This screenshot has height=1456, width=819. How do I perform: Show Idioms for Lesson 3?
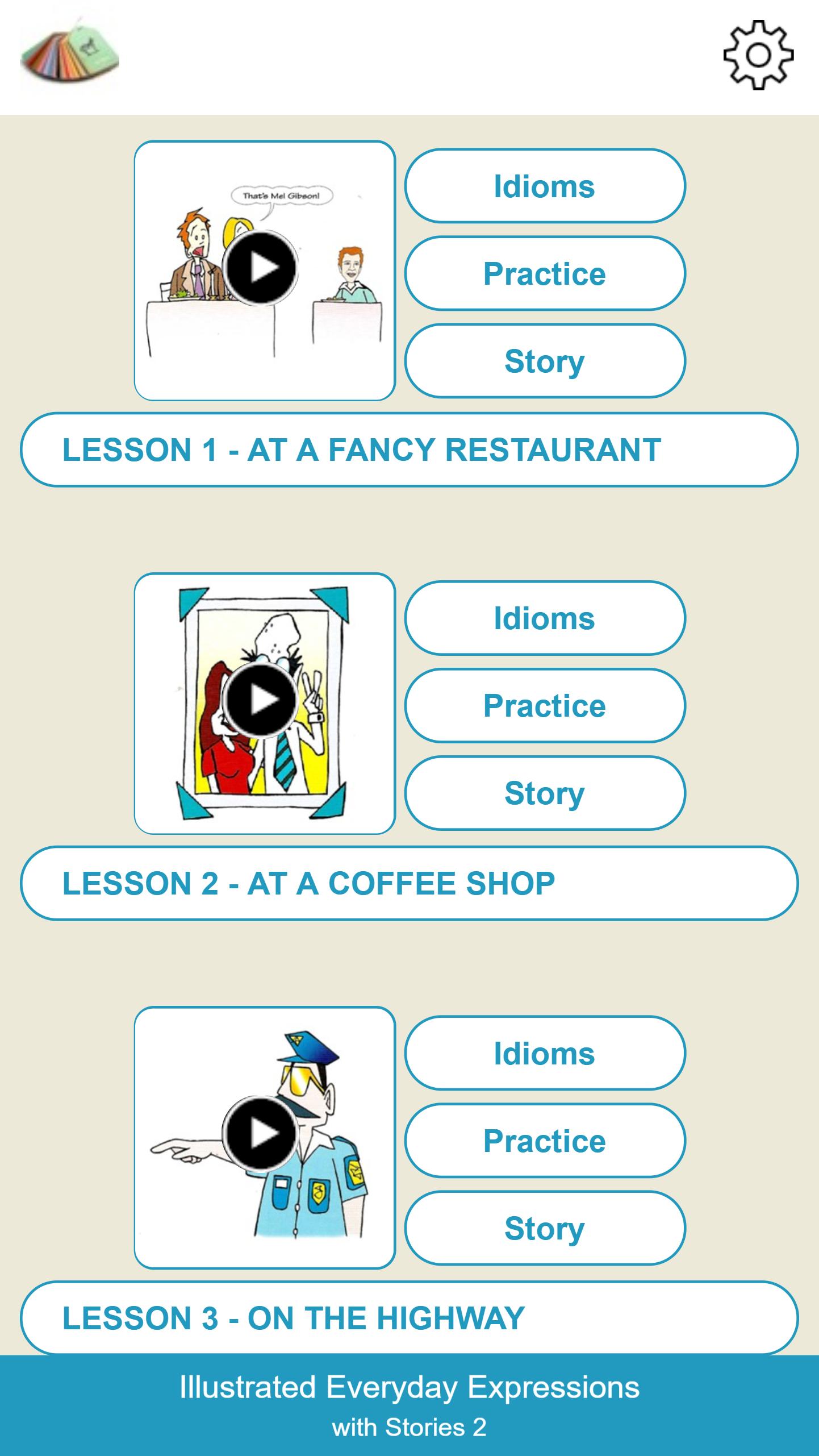click(545, 1053)
